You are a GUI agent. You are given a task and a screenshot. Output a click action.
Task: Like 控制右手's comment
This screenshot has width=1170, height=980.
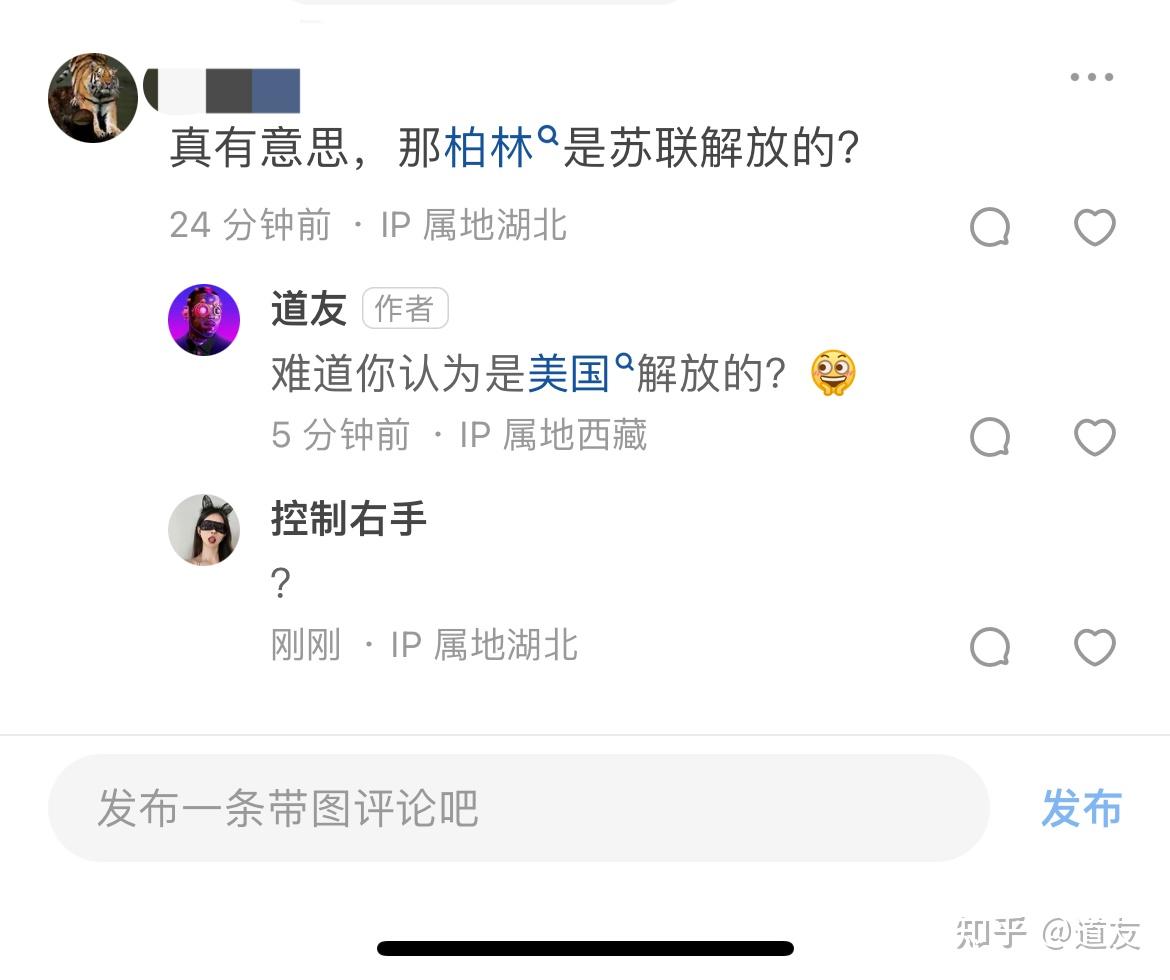coord(1094,647)
